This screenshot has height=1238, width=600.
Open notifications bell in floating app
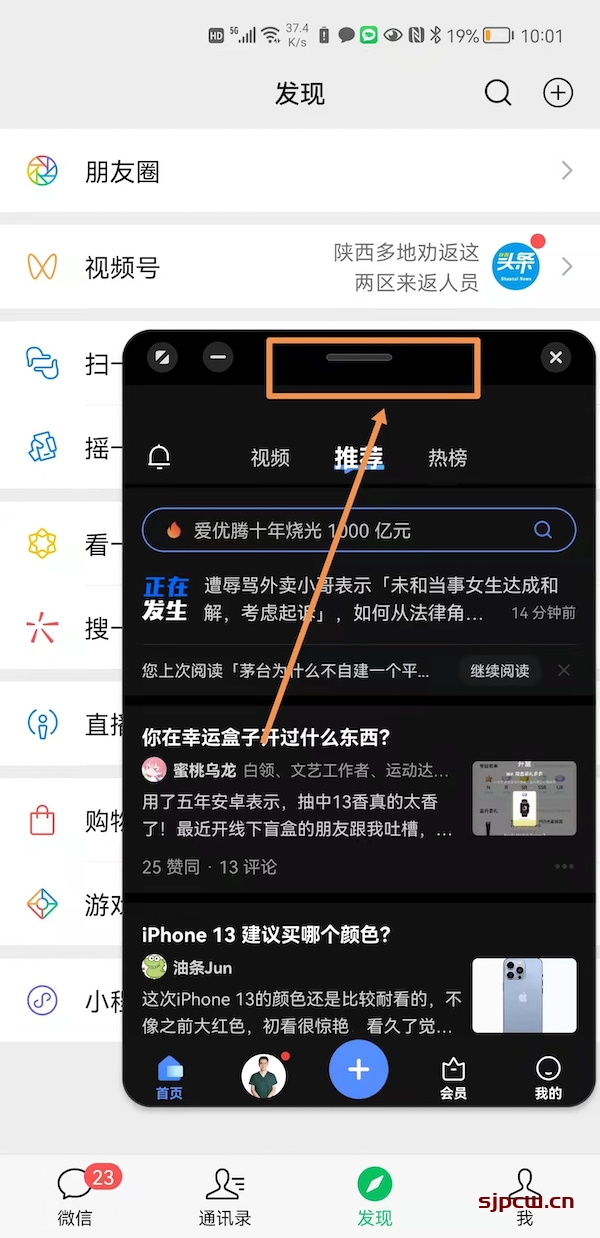tap(160, 458)
